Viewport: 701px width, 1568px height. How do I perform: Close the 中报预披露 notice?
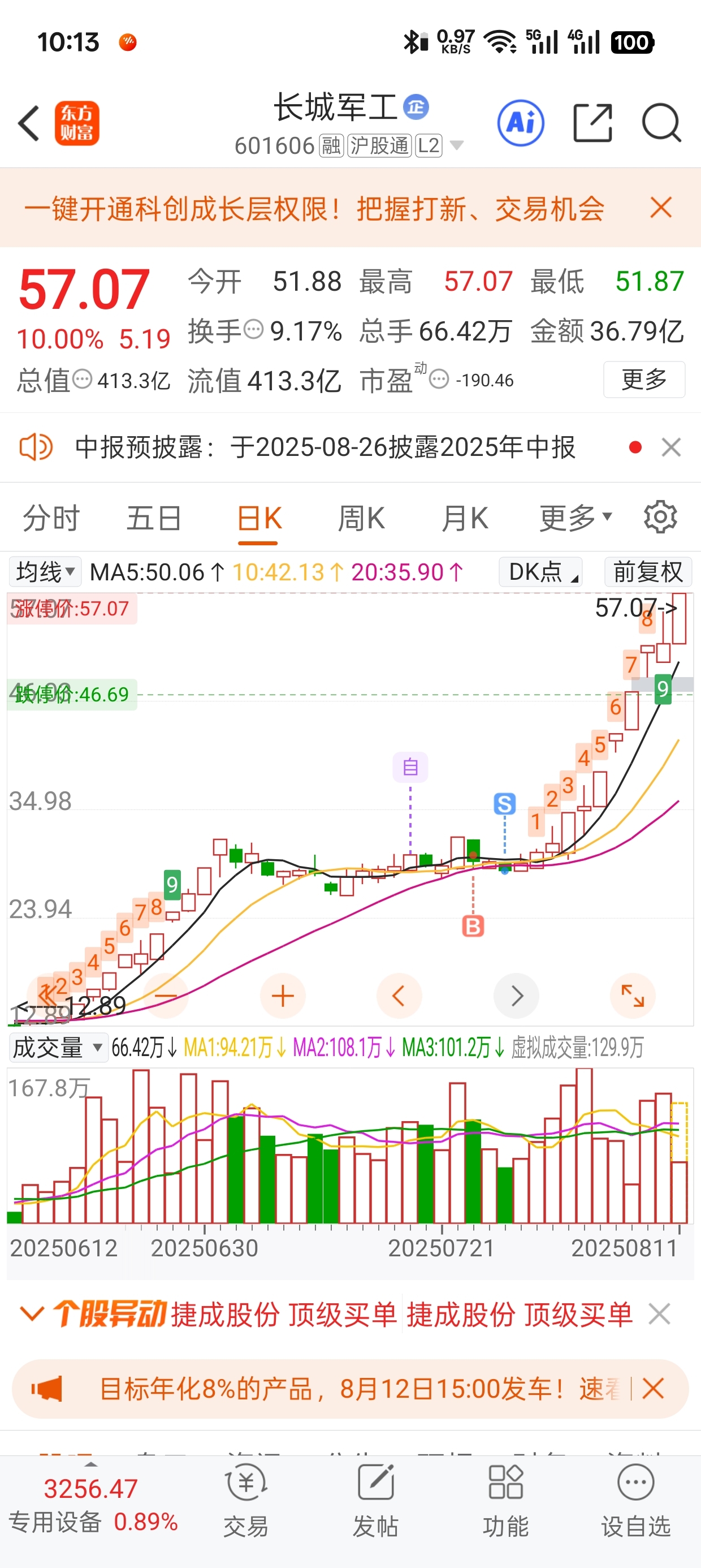pos(671,447)
